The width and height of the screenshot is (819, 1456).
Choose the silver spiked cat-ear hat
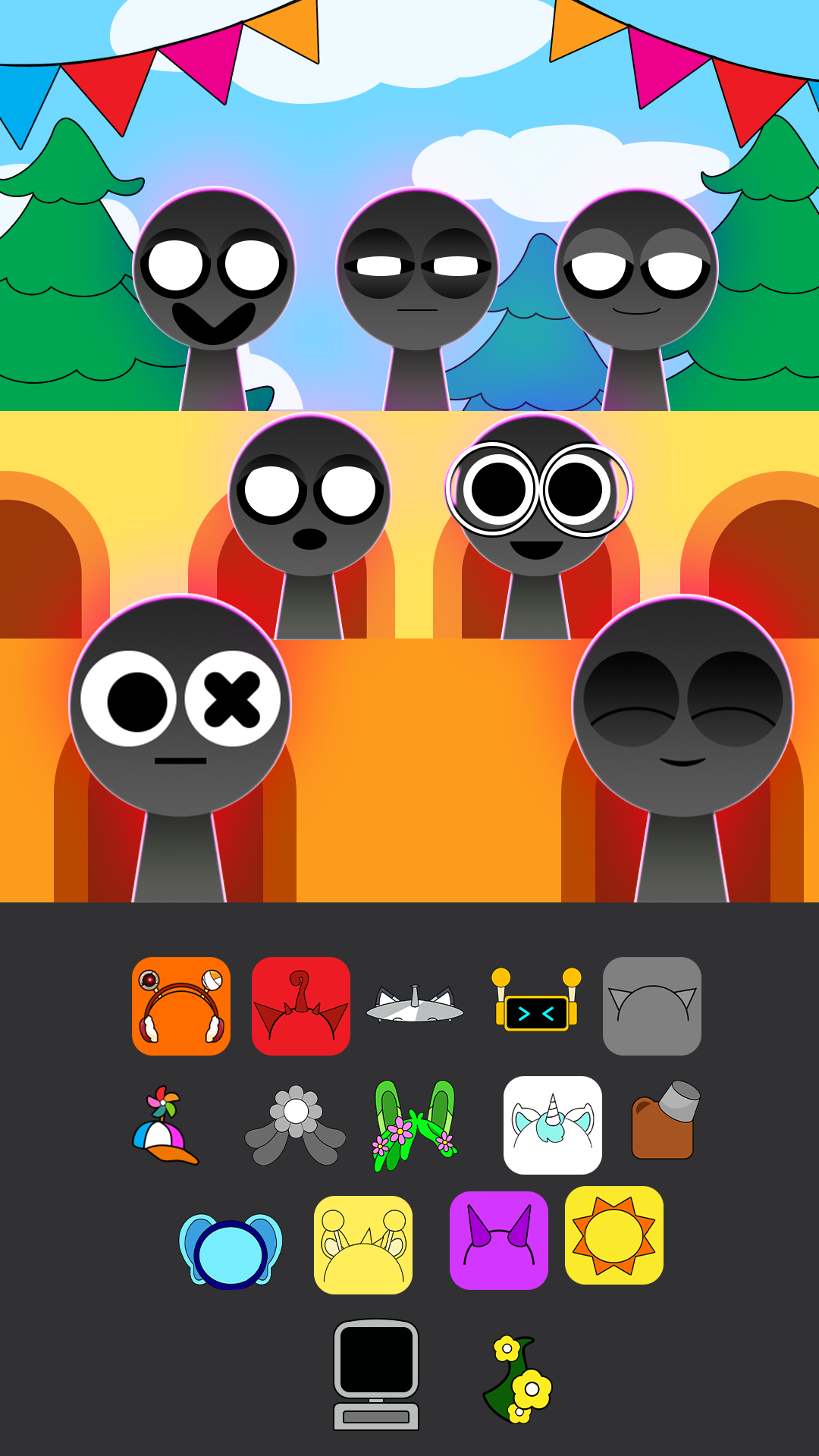pyautogui.click(x=415, y=1006)
